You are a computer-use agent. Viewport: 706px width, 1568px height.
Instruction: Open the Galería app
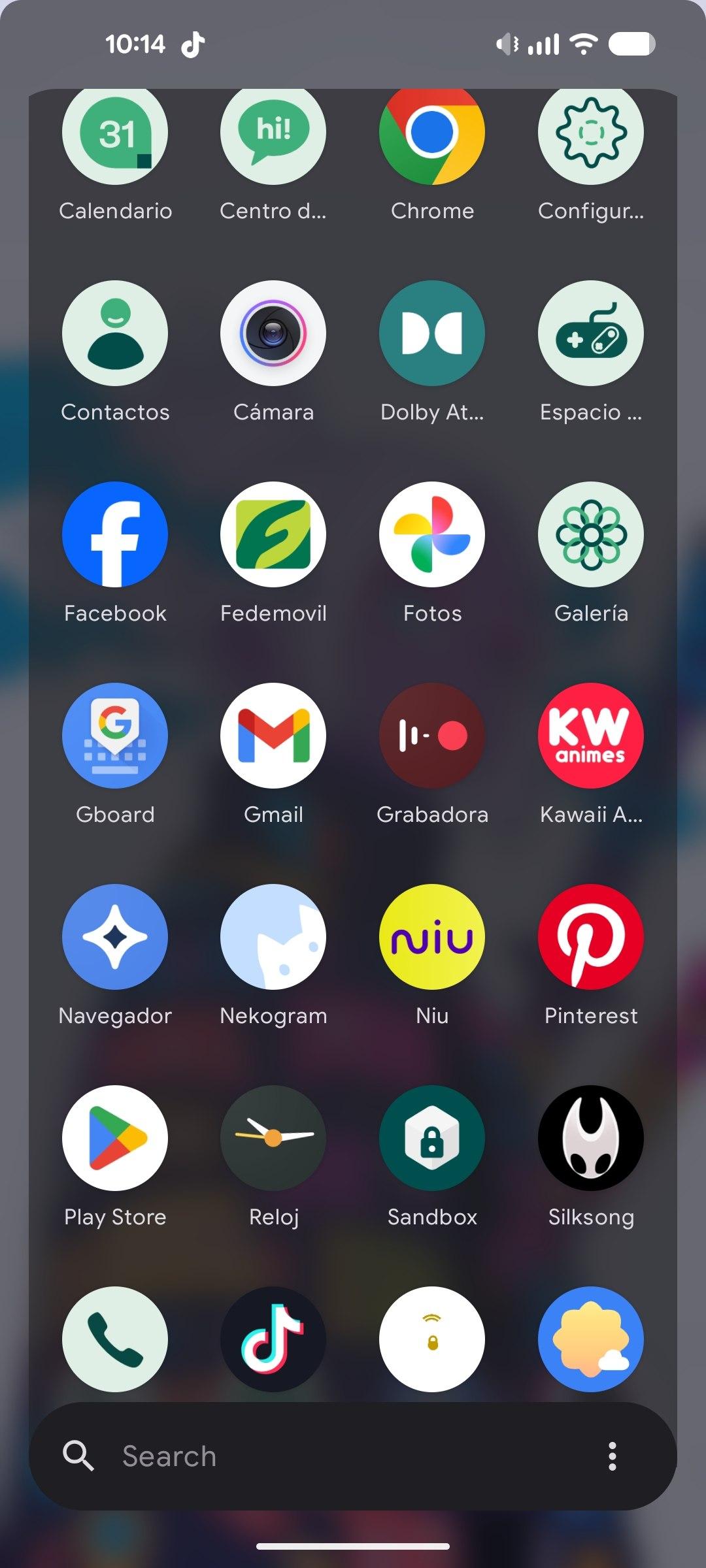[591, 534]
